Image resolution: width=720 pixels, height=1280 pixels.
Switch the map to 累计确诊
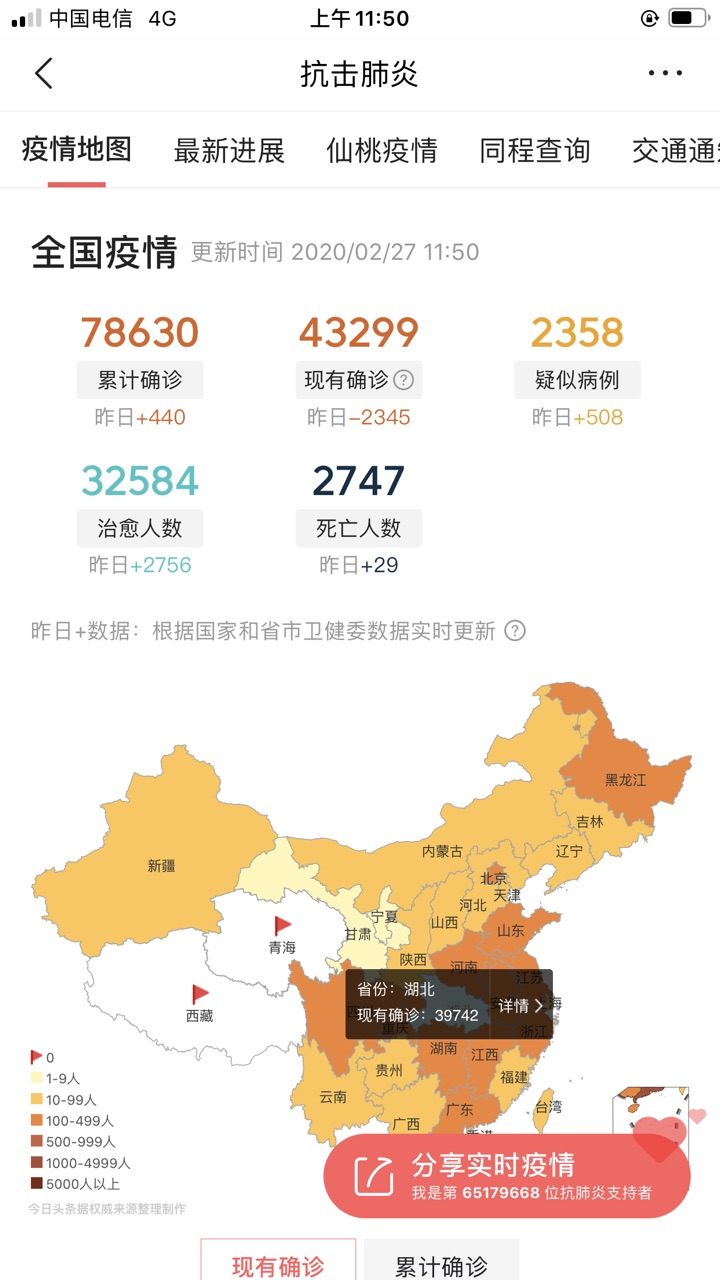(441, 1264)
